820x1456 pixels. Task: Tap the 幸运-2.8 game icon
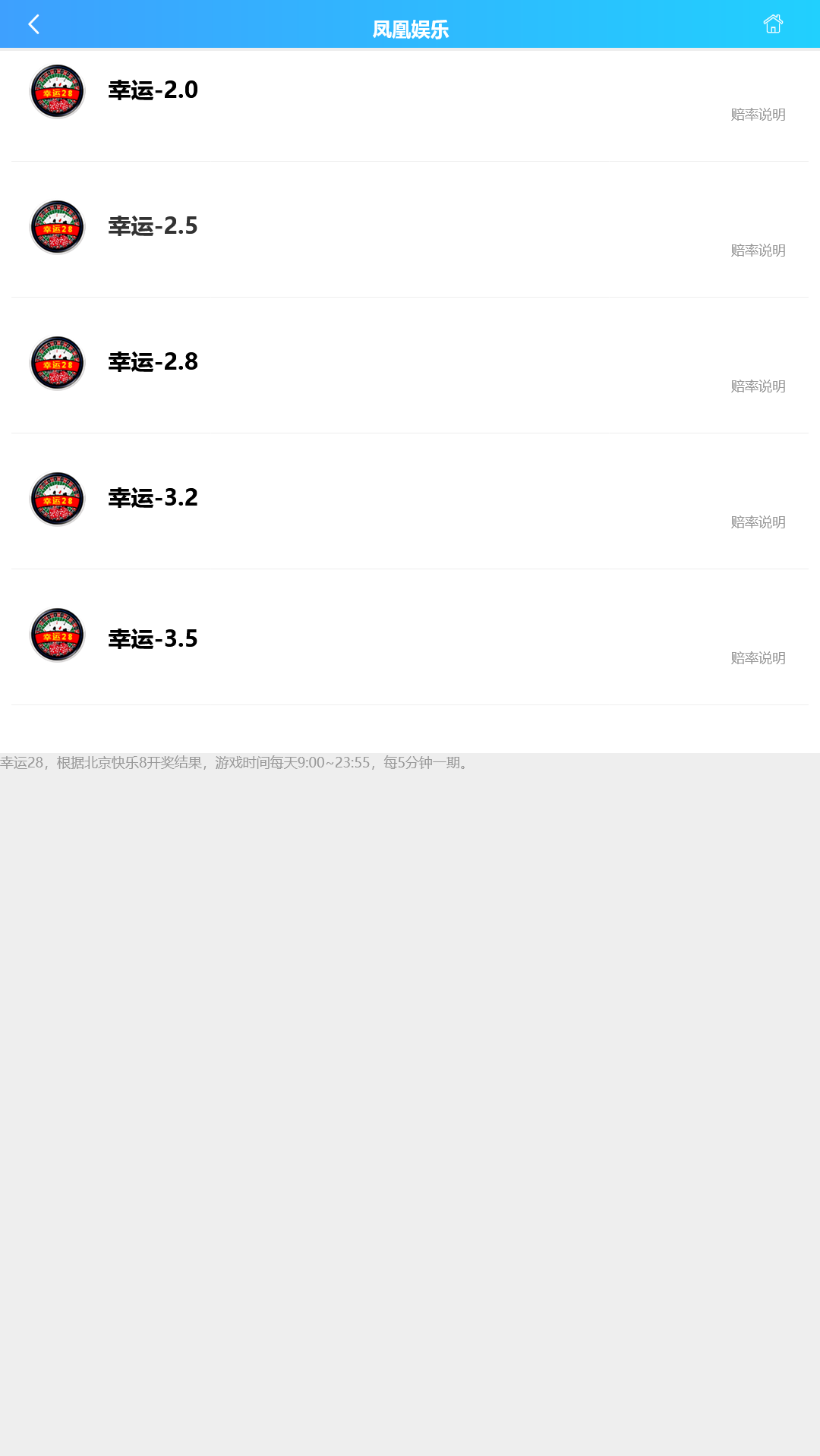[56, 362]
